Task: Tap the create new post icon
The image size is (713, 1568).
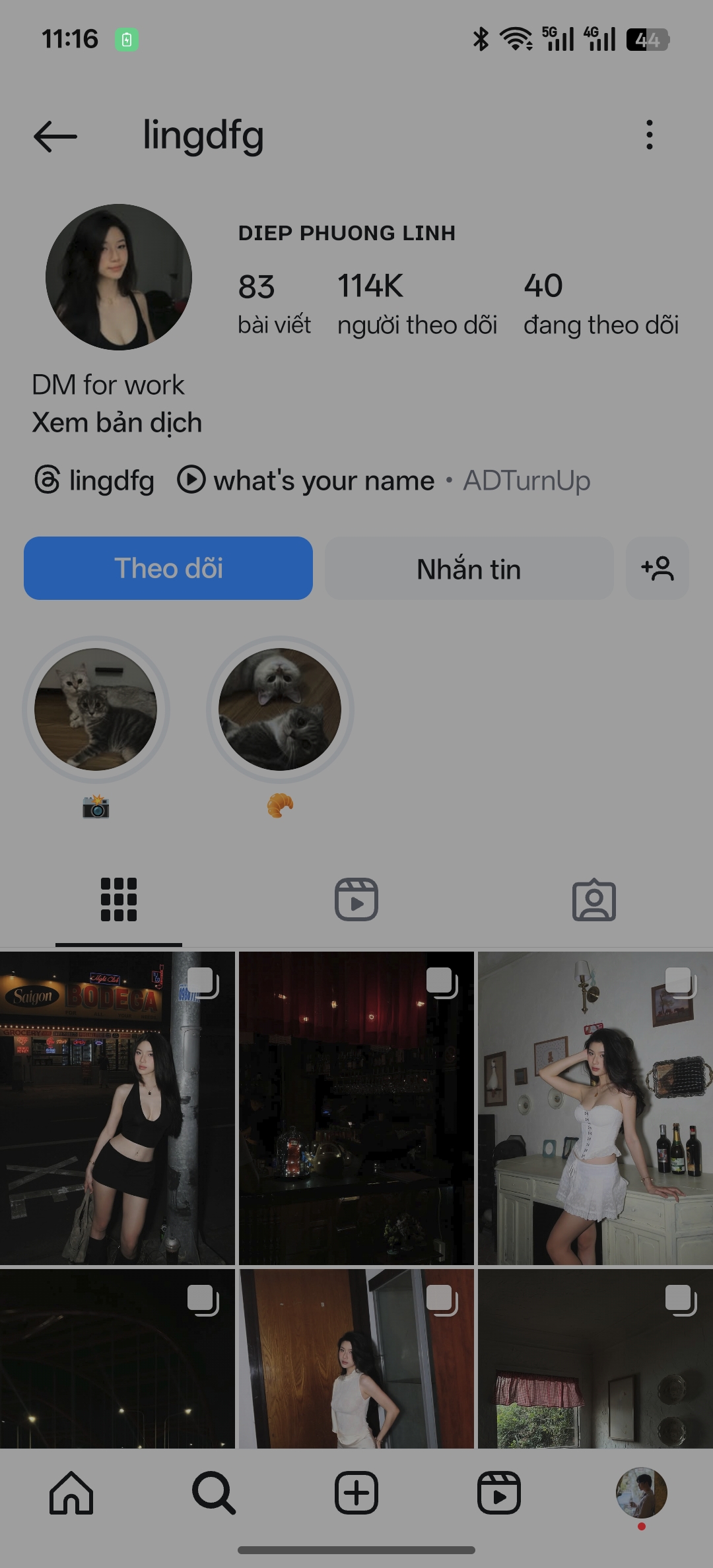Action: (x=356, y=1493)
